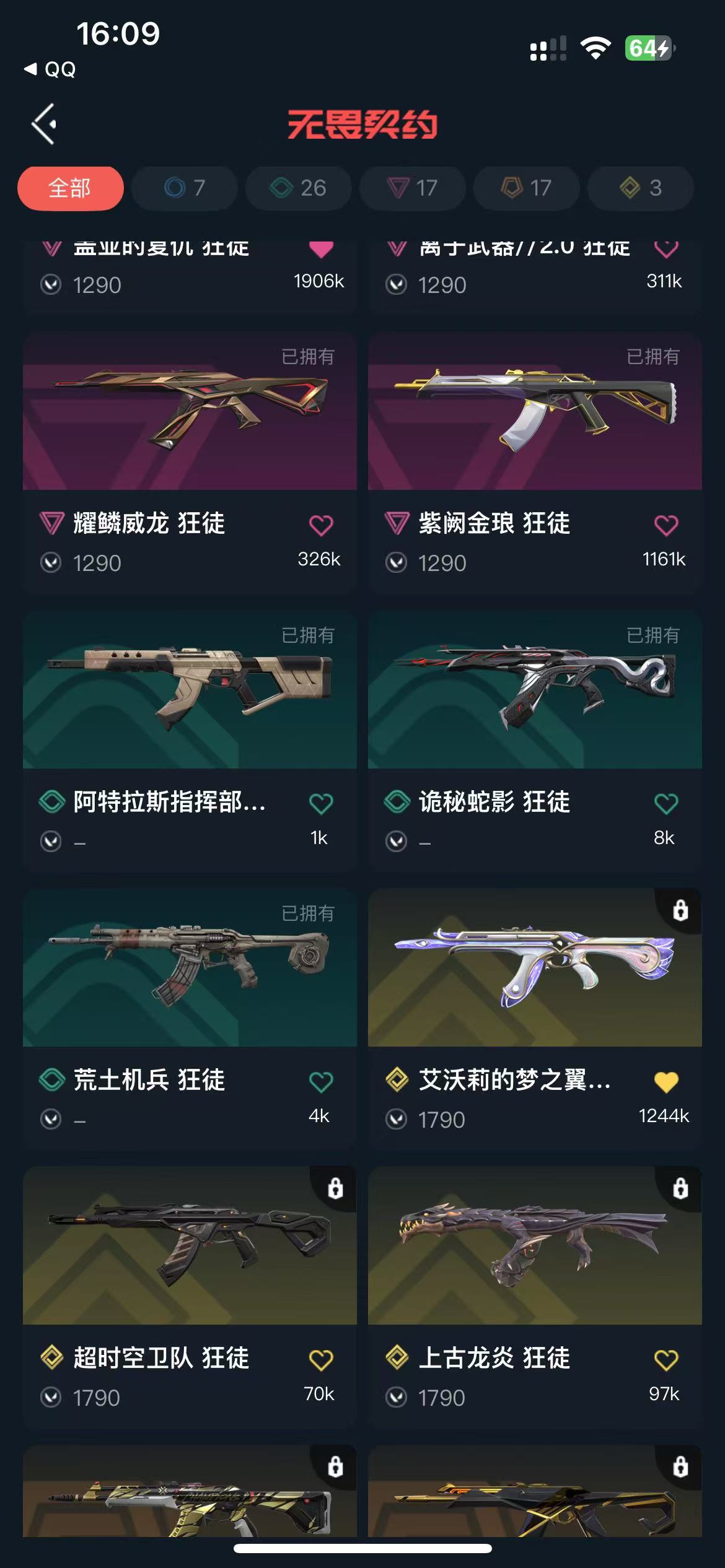Screen dimensions: 725x1568
Task: Open the 艾沃莉的梦之翼 skin card
Action: (535, 968)
